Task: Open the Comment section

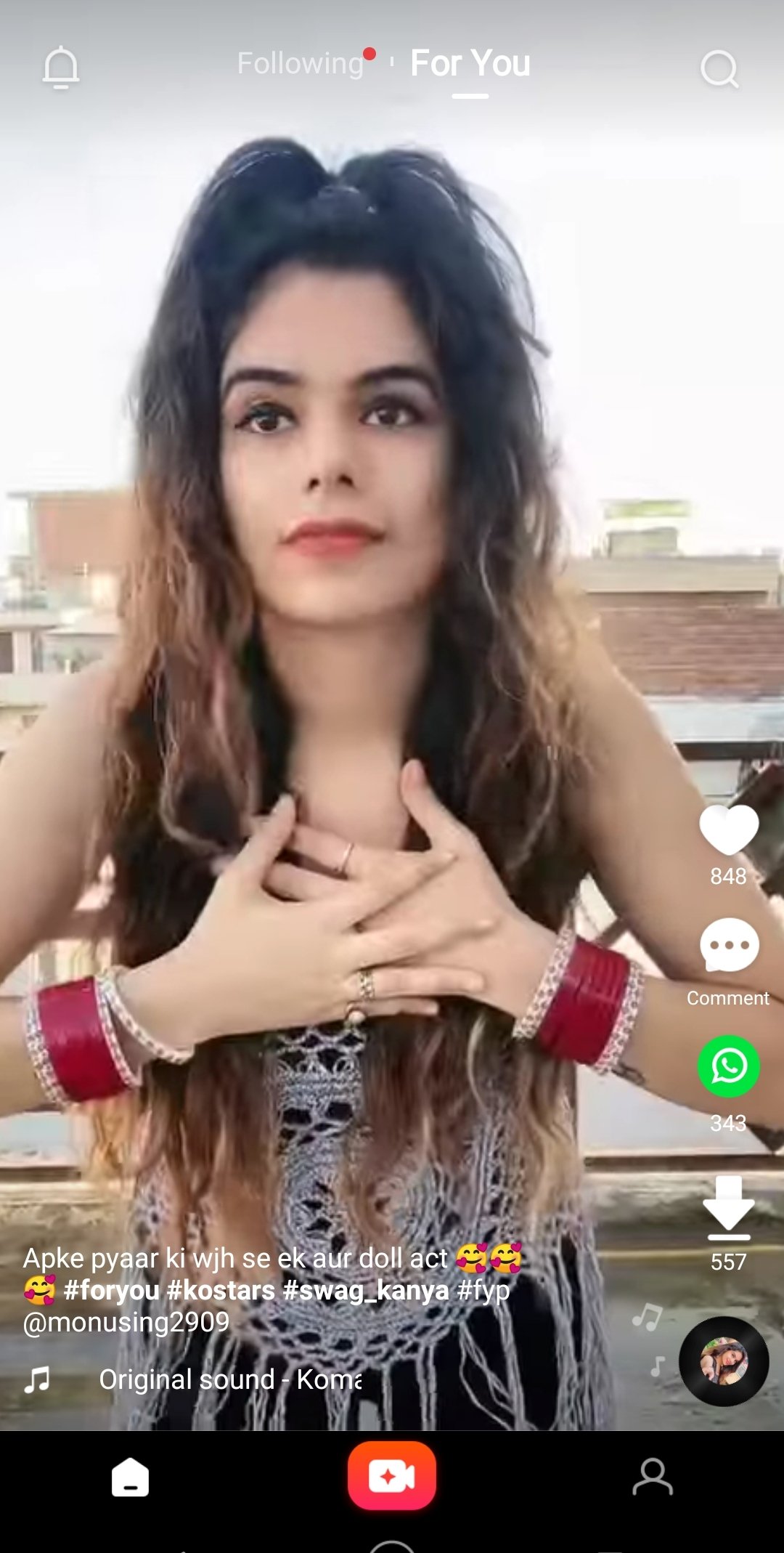Action: pos(728,946)
